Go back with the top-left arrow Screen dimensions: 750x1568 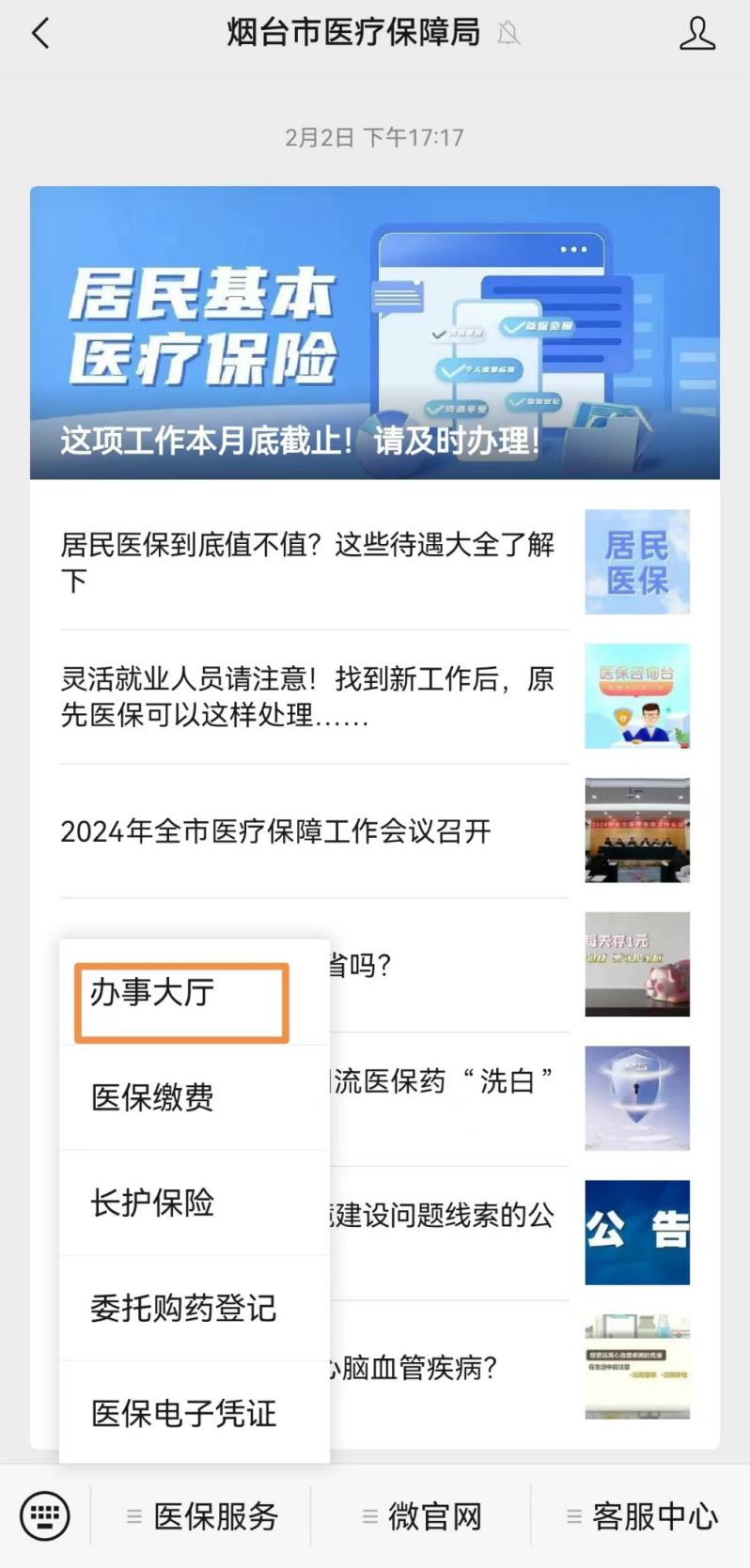tap(39, 35)
